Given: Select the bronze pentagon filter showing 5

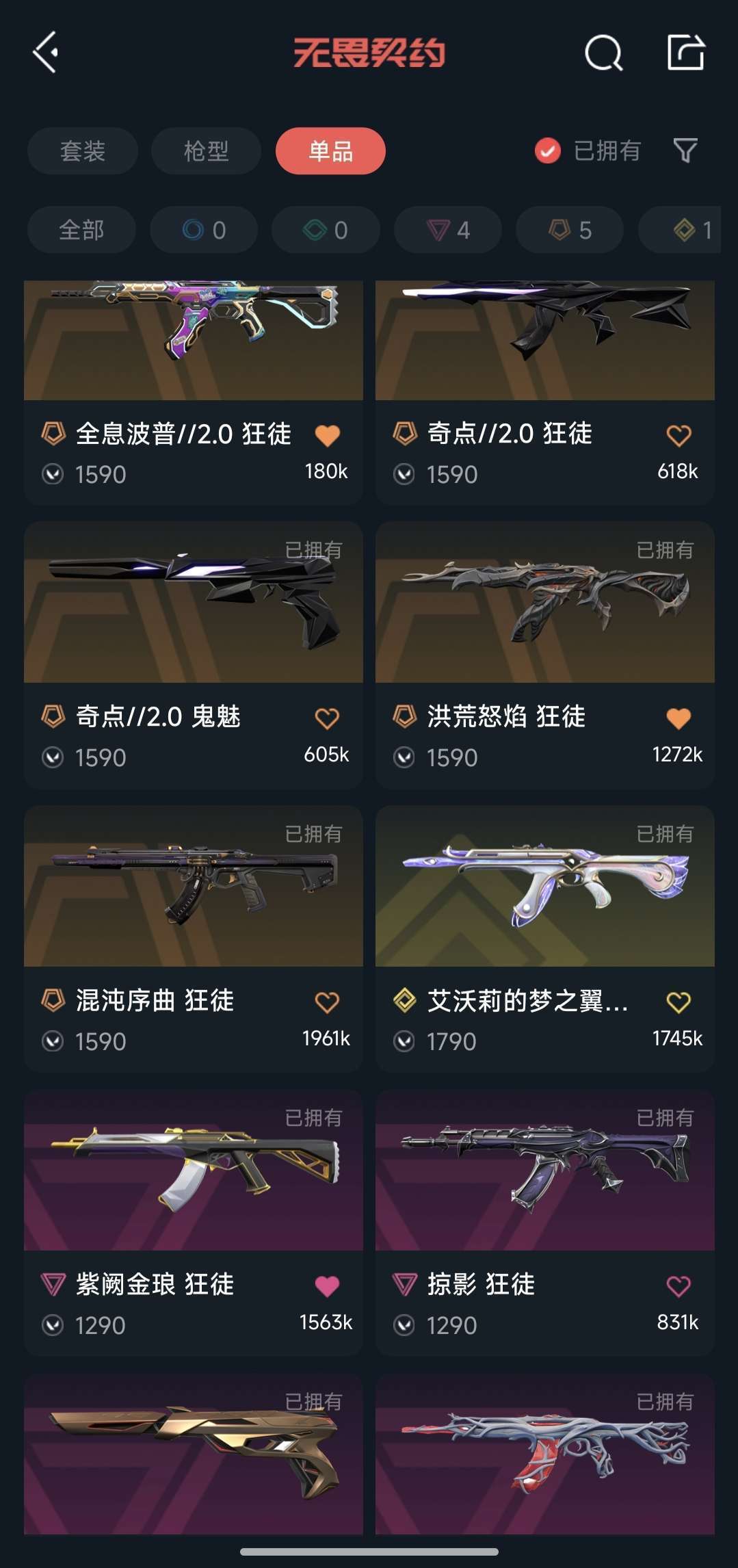Looking at the screenshot, I should pyautogui.click(x=568, y=230).
